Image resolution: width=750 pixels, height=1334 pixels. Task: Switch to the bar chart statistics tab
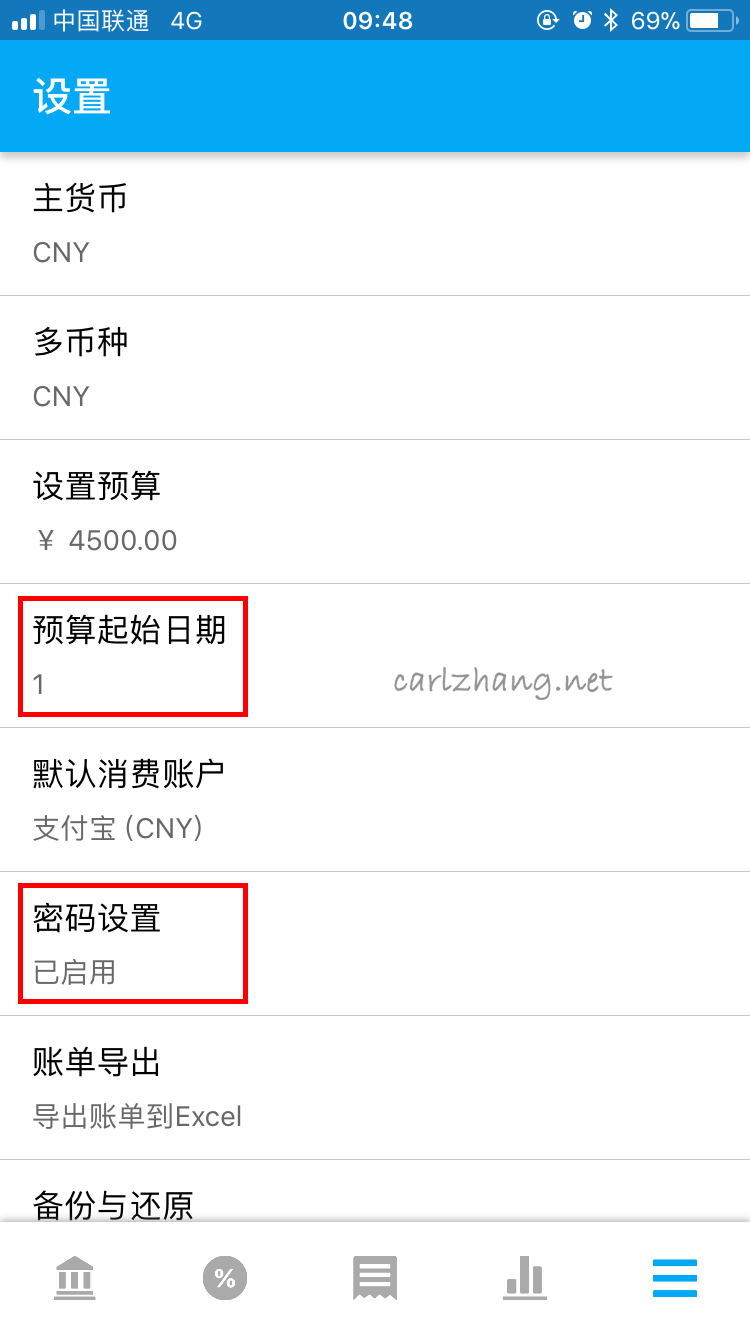(x=525, y=1278)
